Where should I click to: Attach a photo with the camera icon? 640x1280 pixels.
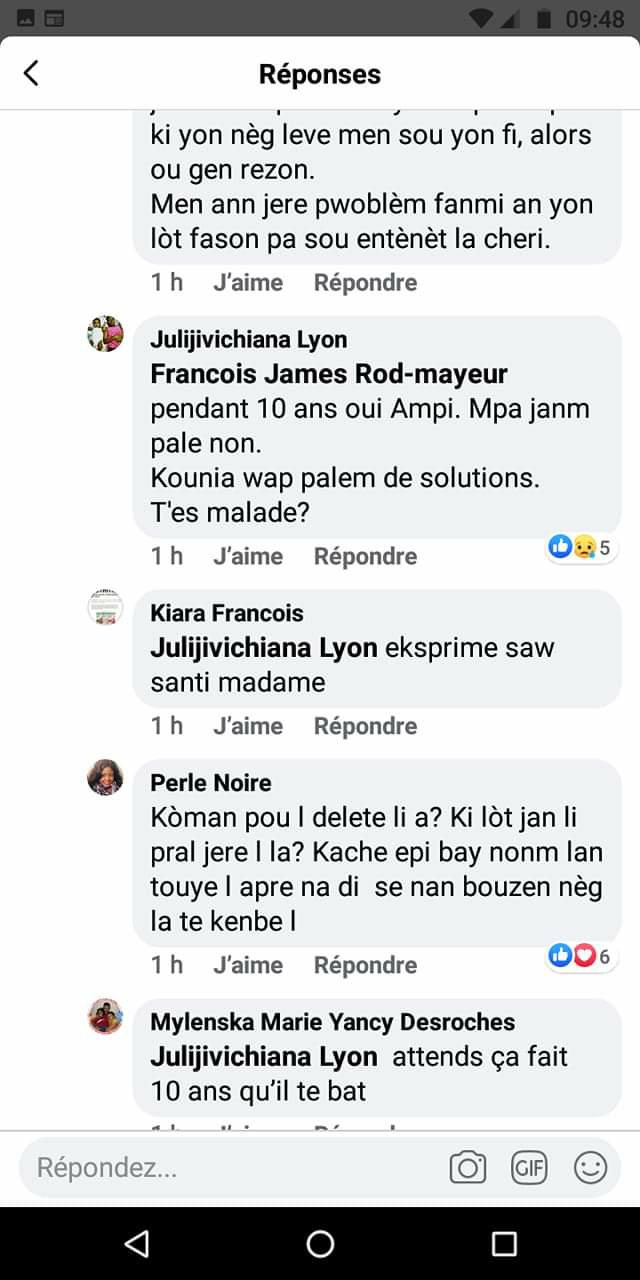tap(467, 1167)
